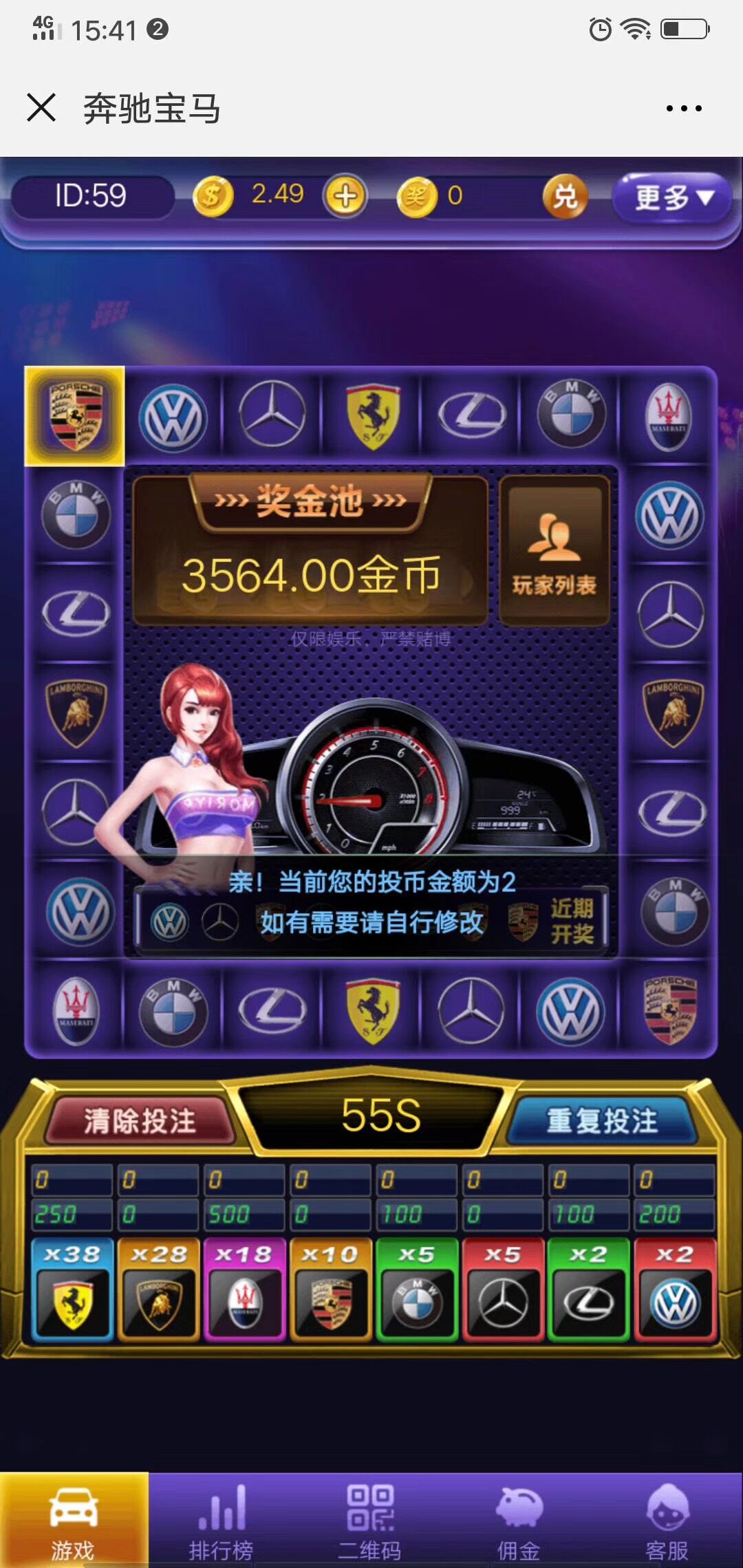Open the 玩家列表 player list
The height and width of the screenshot is (1568, 743).
point(554,551)
